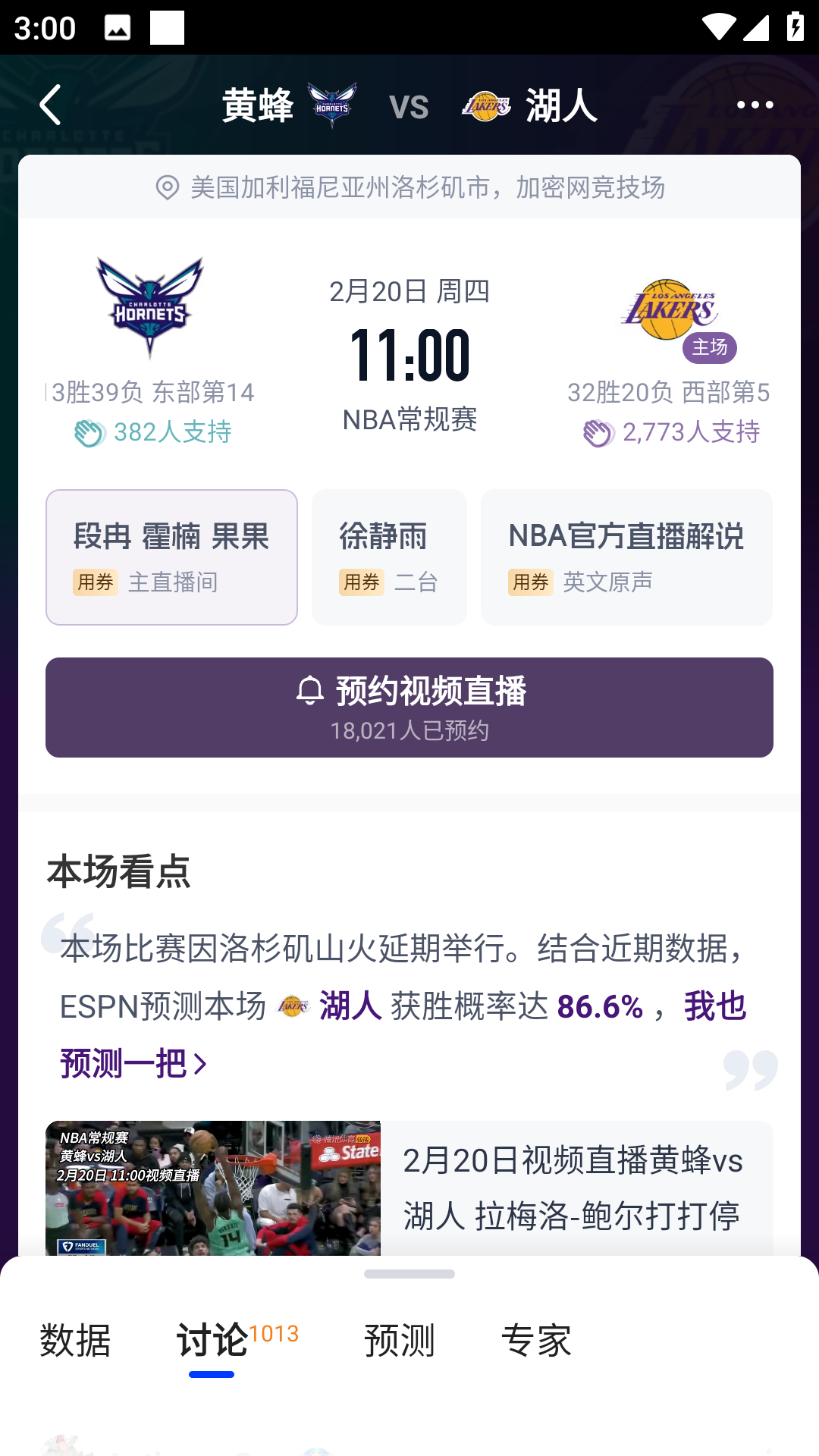Tap the back arrow to leave match page
The height and width of the screenshot is (1456, 819).
click(x=50, y=105)
